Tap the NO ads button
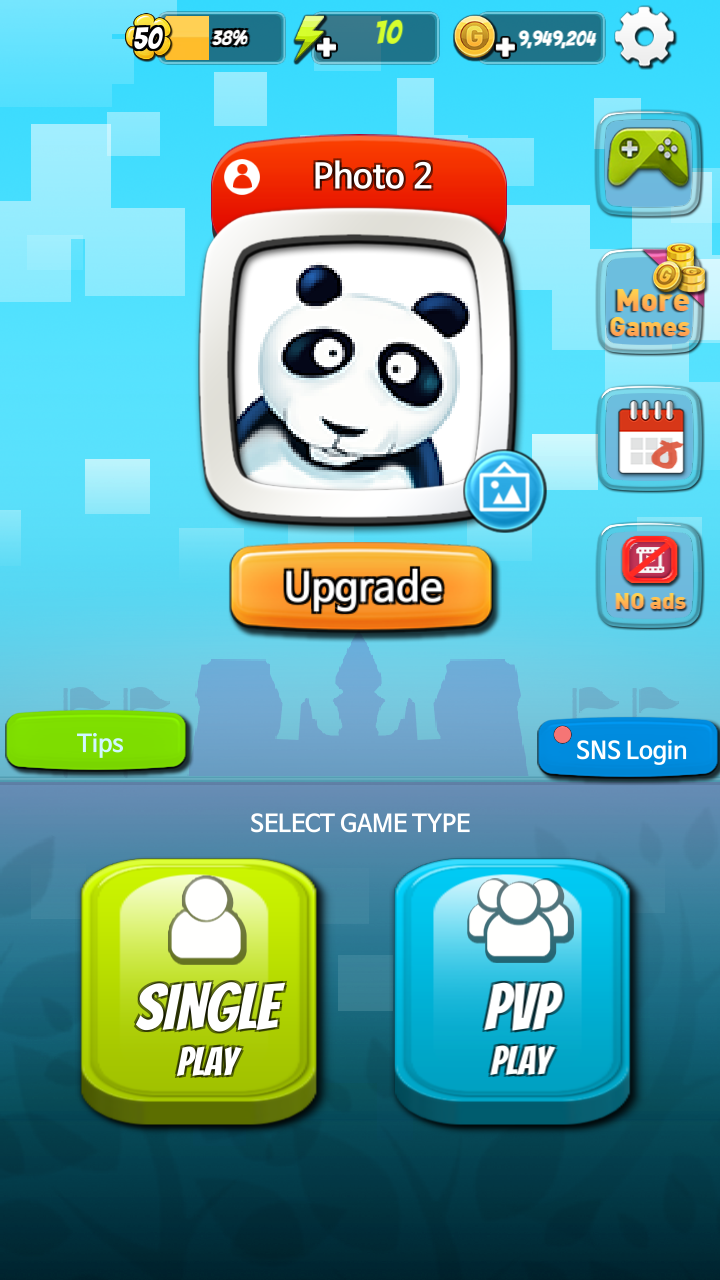This screenshot has height=1280, width=720. point(649,575)
